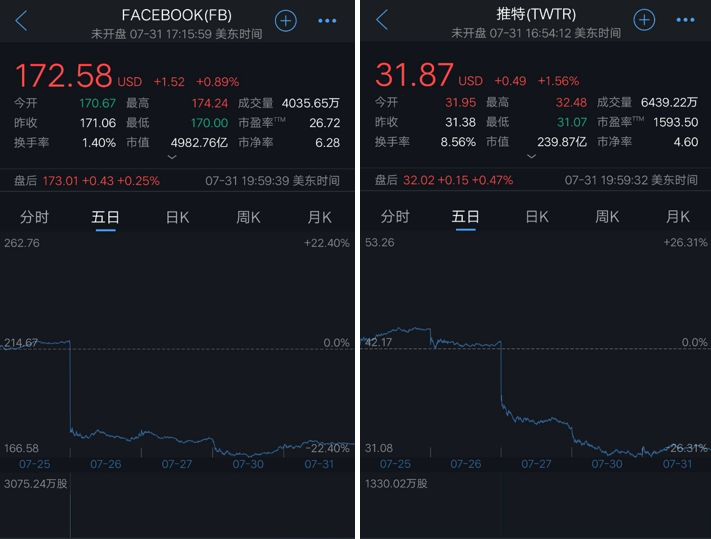The height and width of the screenshot is (539, 711).
Task: Open the overflow menu on 推特(TWTR) page
Action: point(685,21)
